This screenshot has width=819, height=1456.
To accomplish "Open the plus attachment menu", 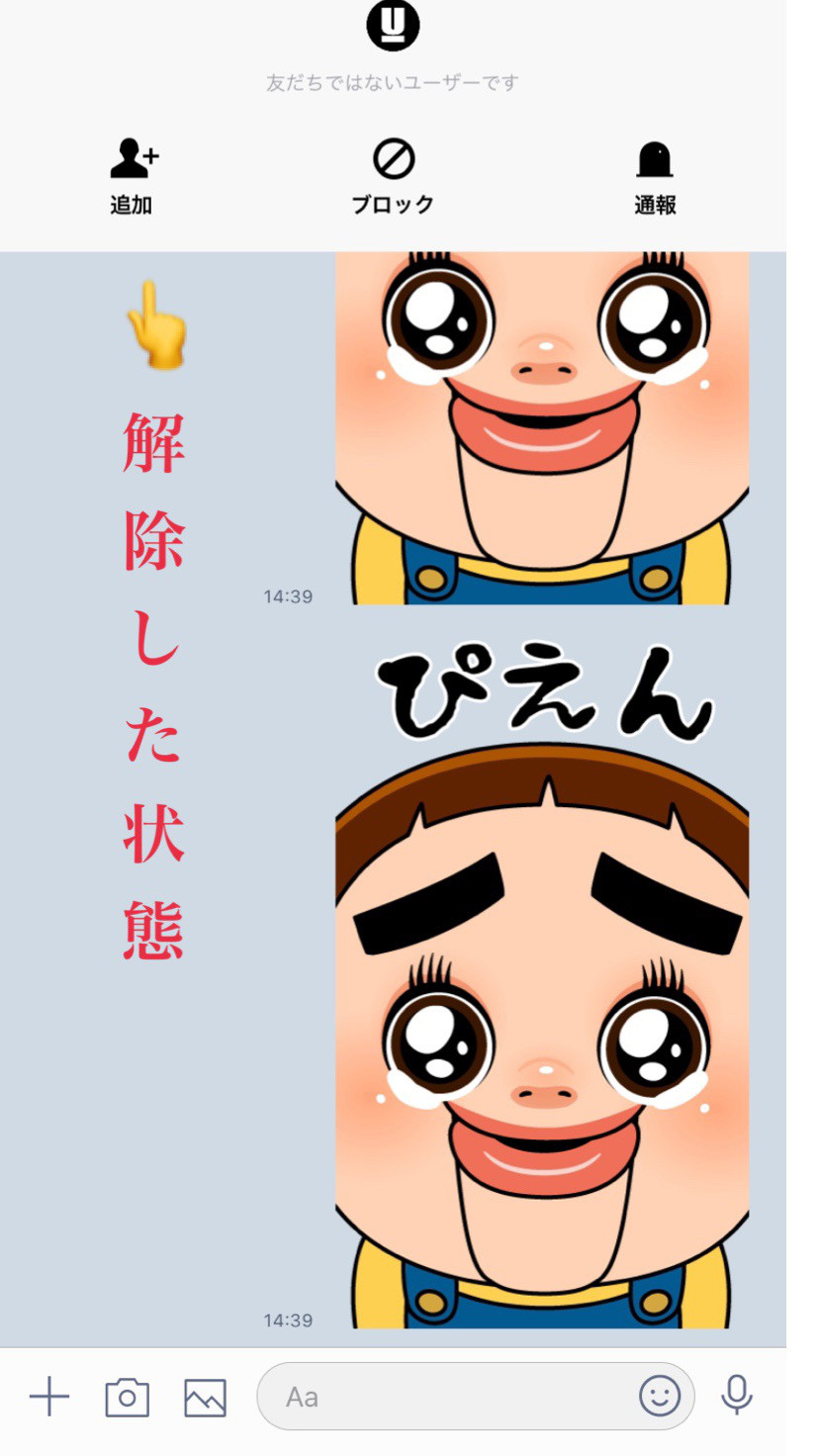I will [x=48, y=1397].
